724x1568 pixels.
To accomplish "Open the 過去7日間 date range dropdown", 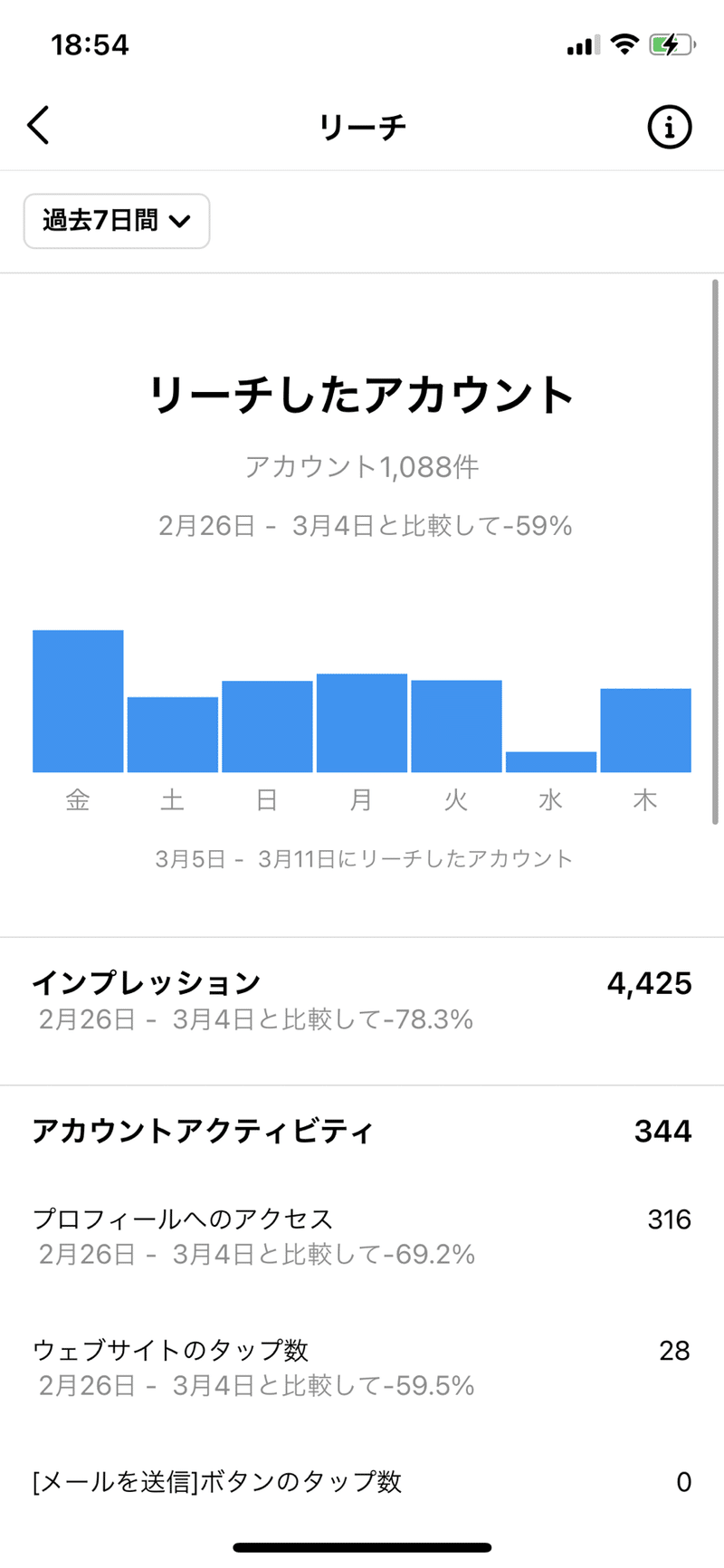I will point(116,221).
